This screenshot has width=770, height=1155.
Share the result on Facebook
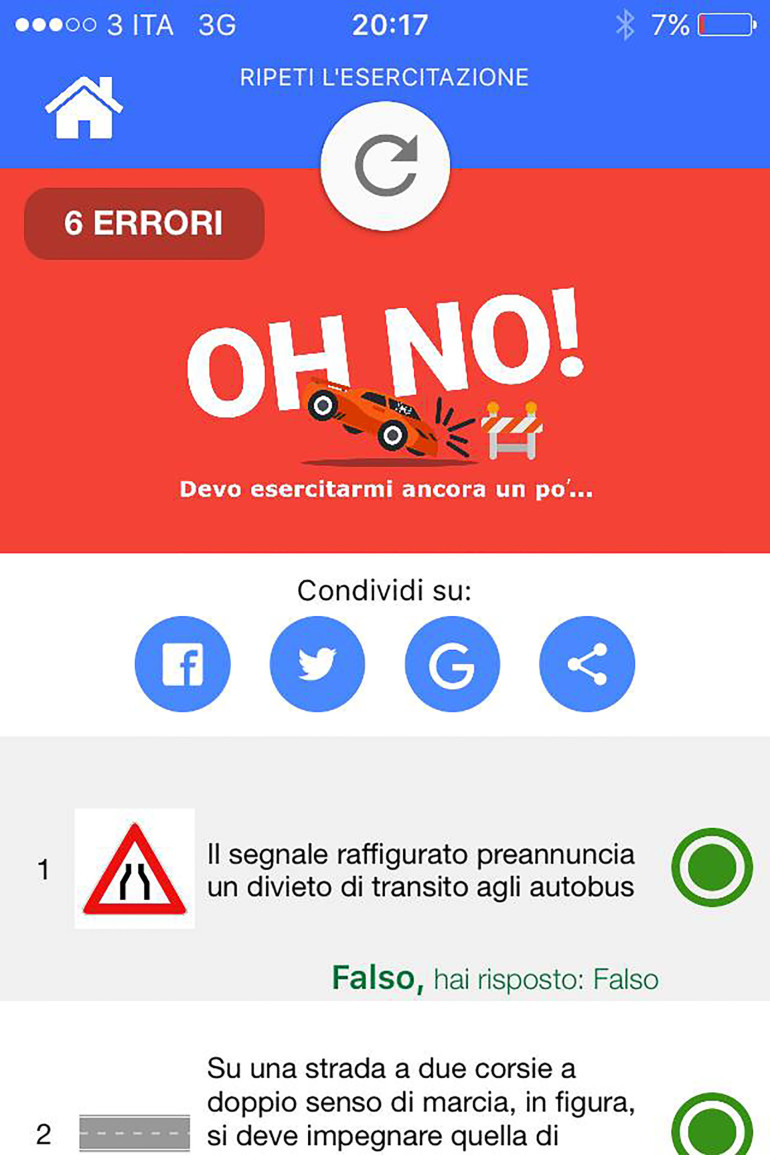(x=182, y=664)
